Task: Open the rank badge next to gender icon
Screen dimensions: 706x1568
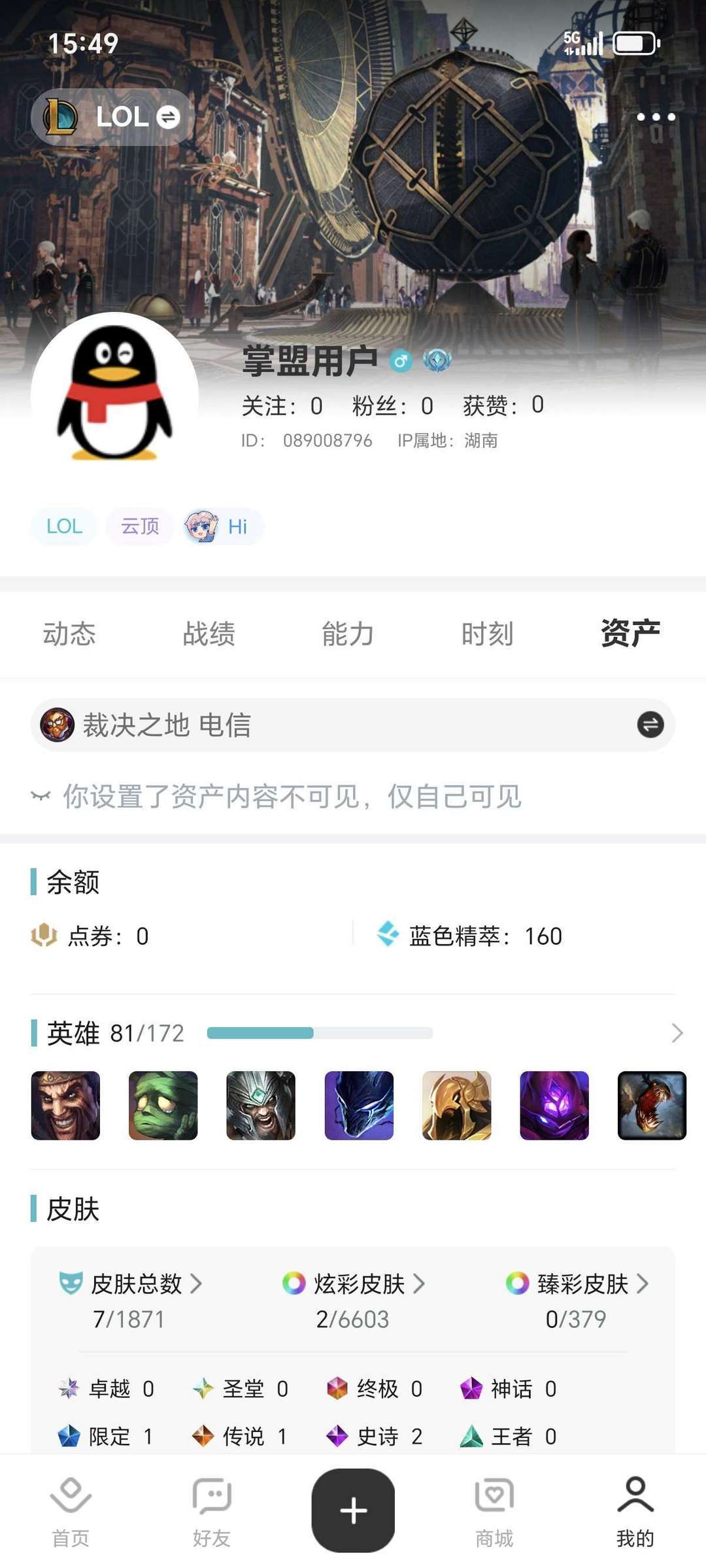Action: (x=439, y=361)
